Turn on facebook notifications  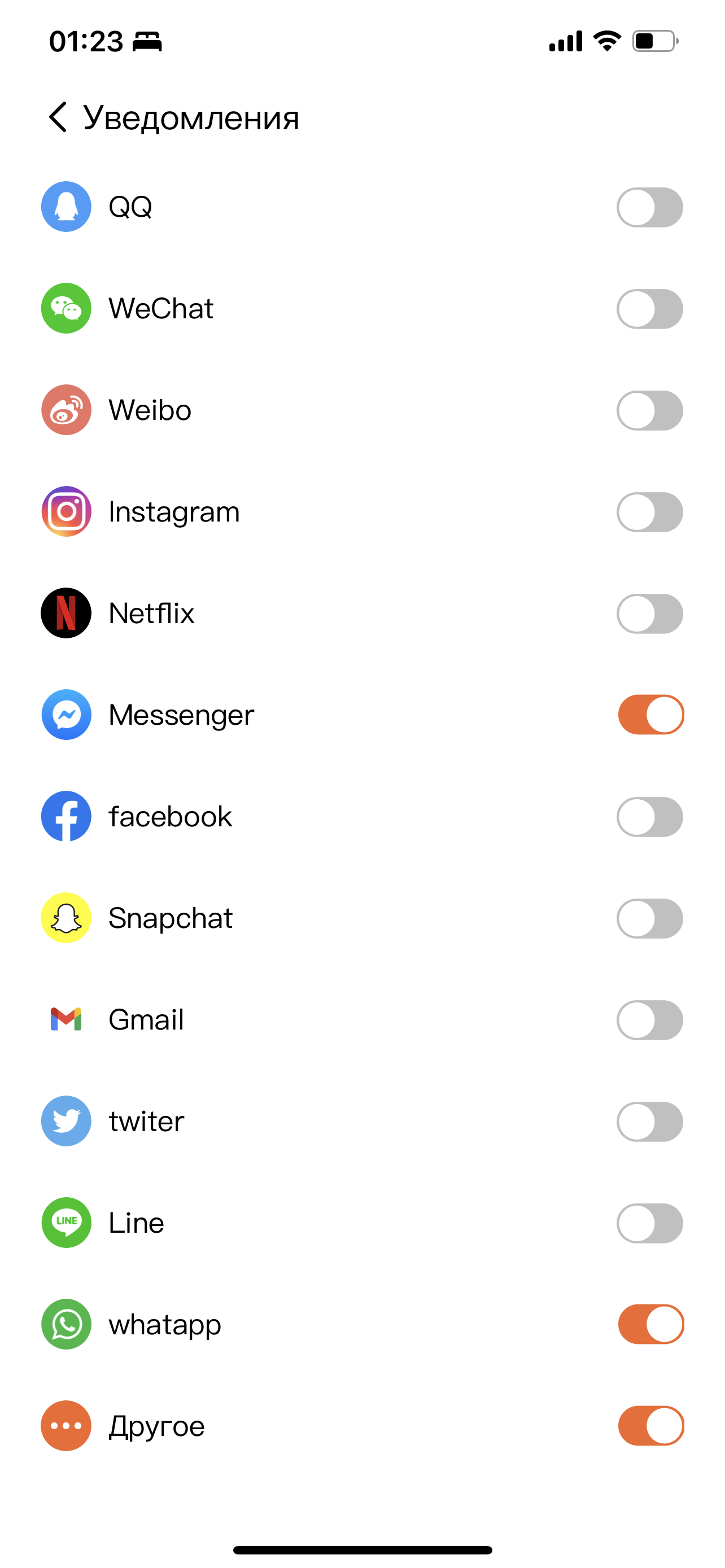[x=649, y=817]
